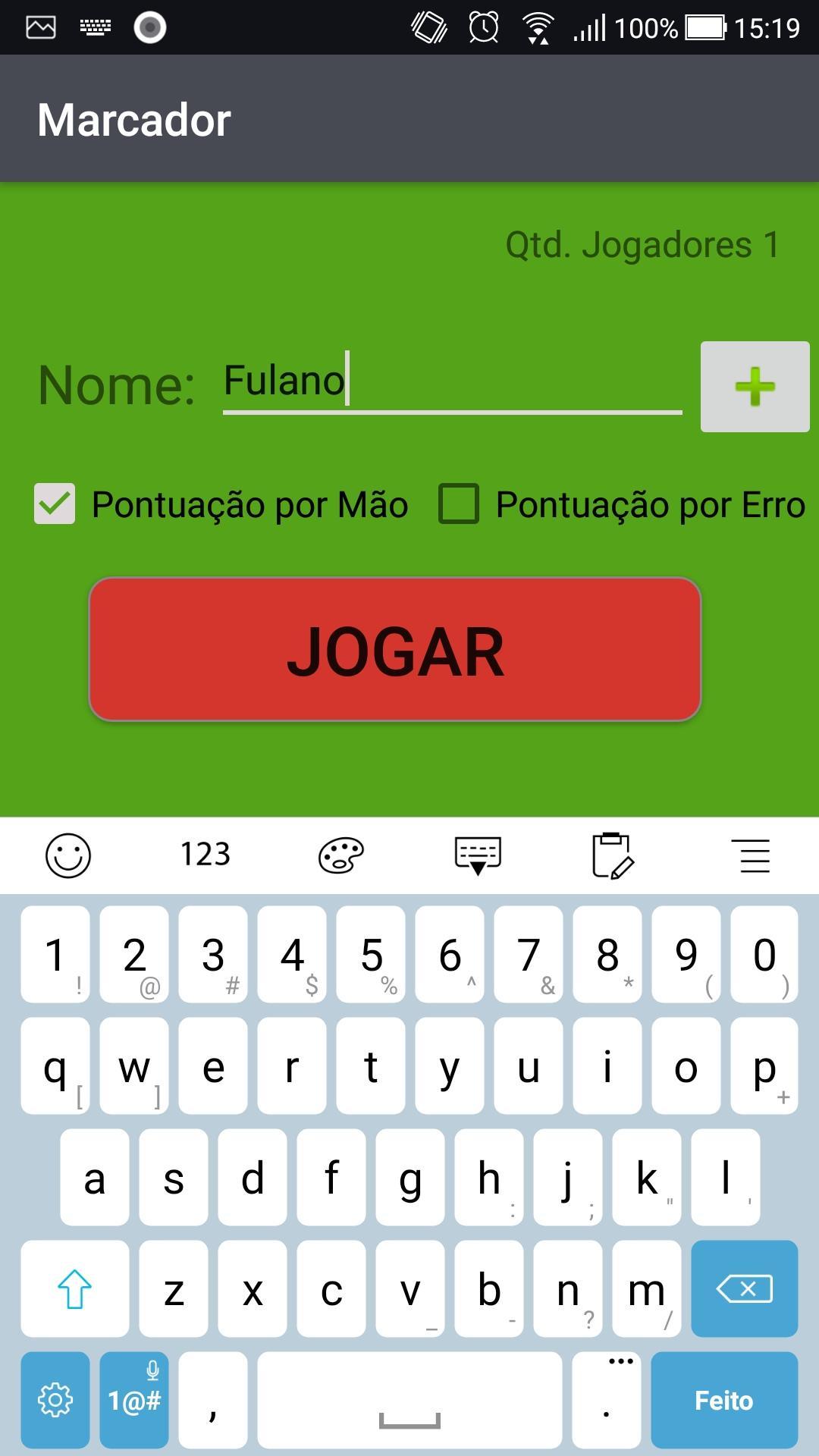The width and height of the screenshot is (819, 1456).
Task: Select the Nome text field
Action: pyautogui.click(x=451, y=383)
